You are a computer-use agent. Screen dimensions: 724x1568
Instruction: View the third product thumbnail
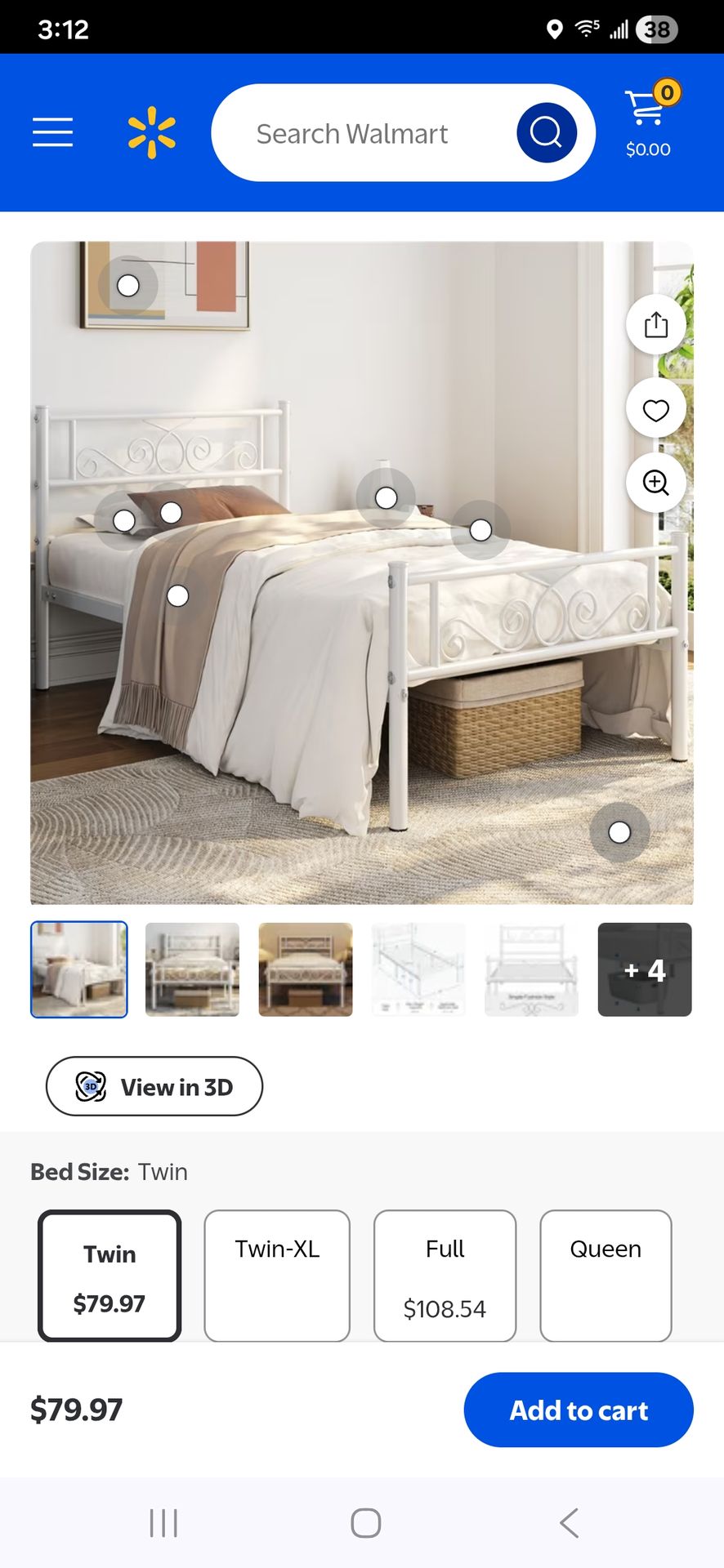(306, 969)
